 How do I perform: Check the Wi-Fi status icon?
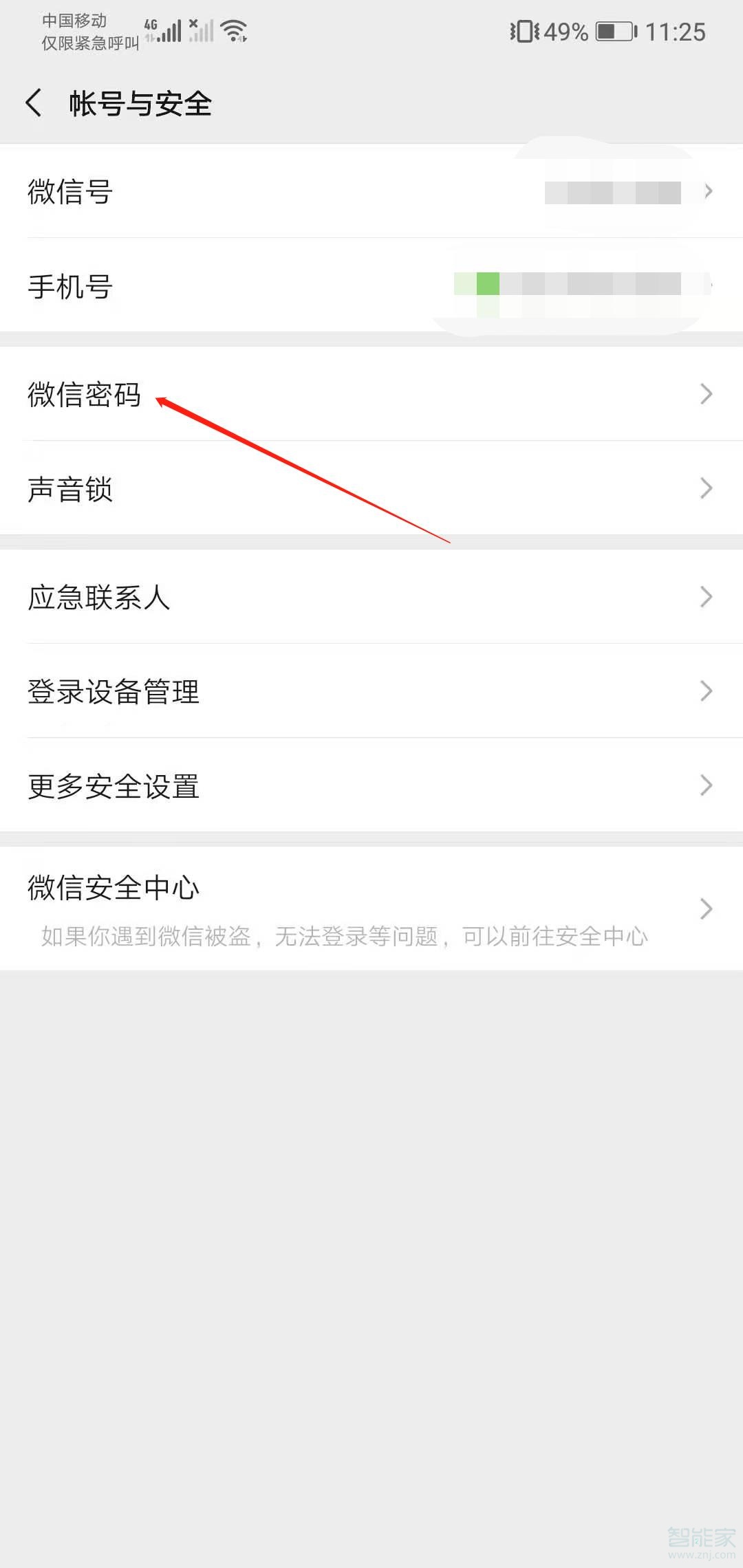click(x=233, y=29)
